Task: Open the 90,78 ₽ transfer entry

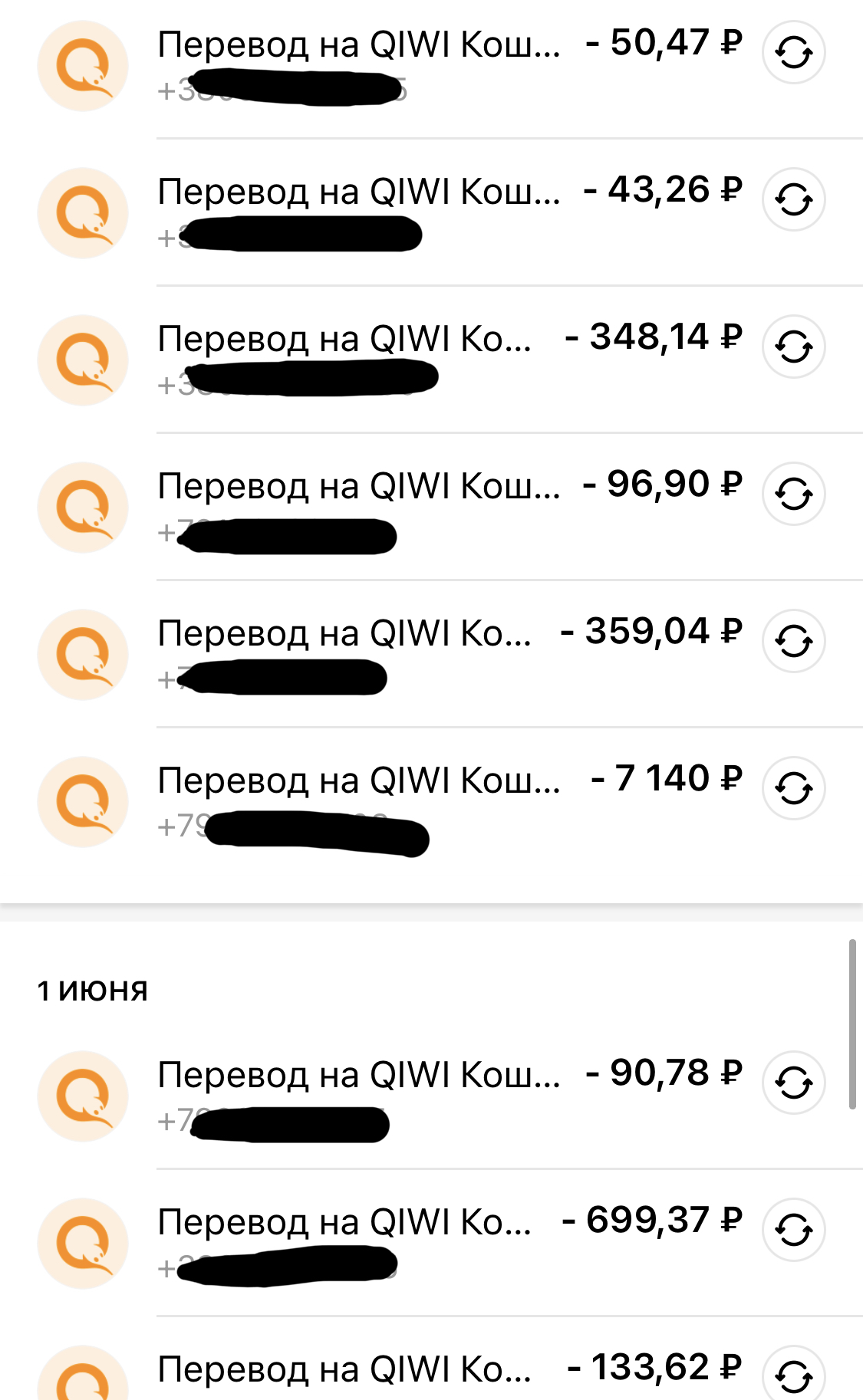Action: (x=431, y=1096)
